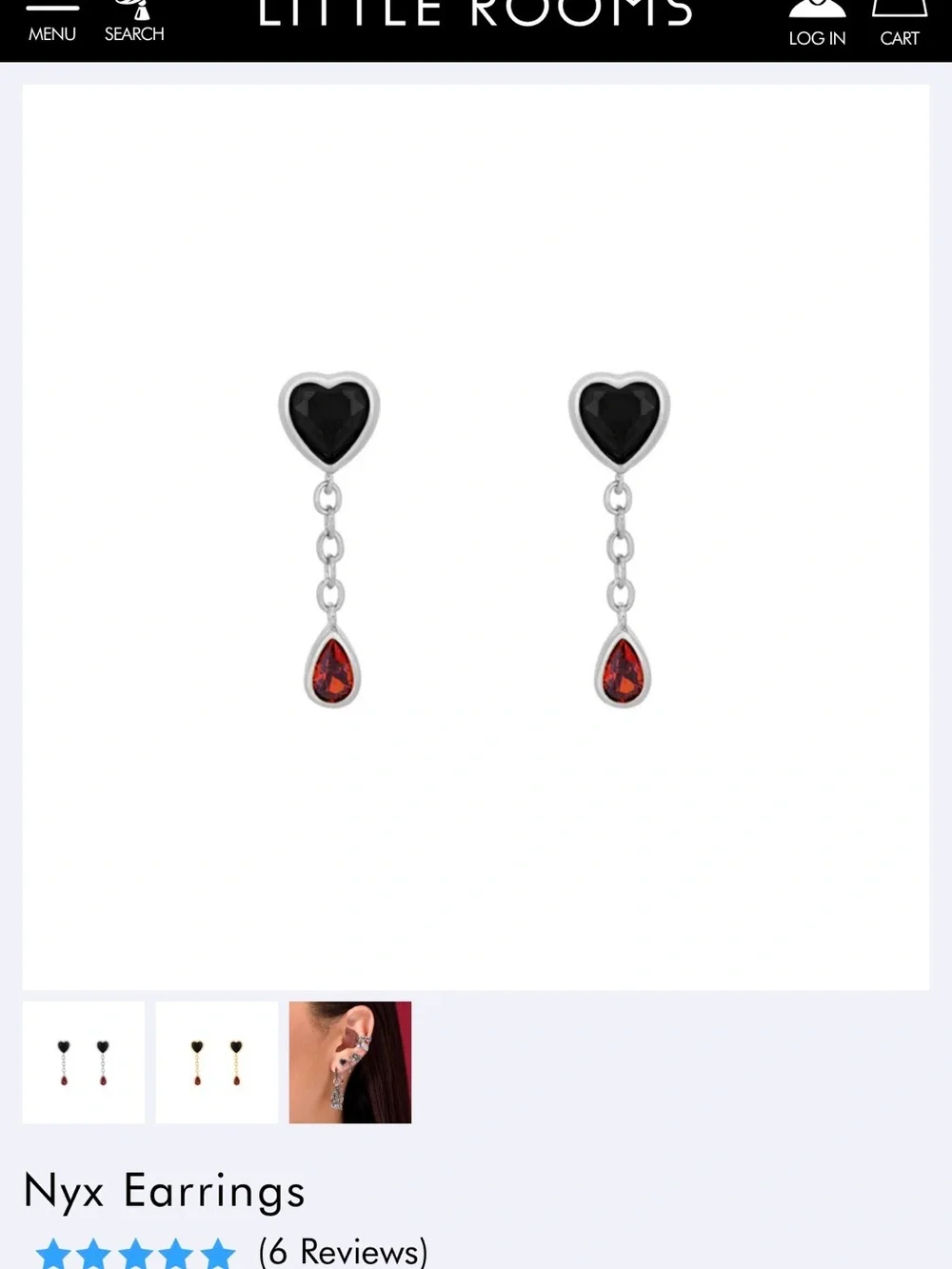Open the MENU drawer
The image size is (952, 1269).
[51, 23]
